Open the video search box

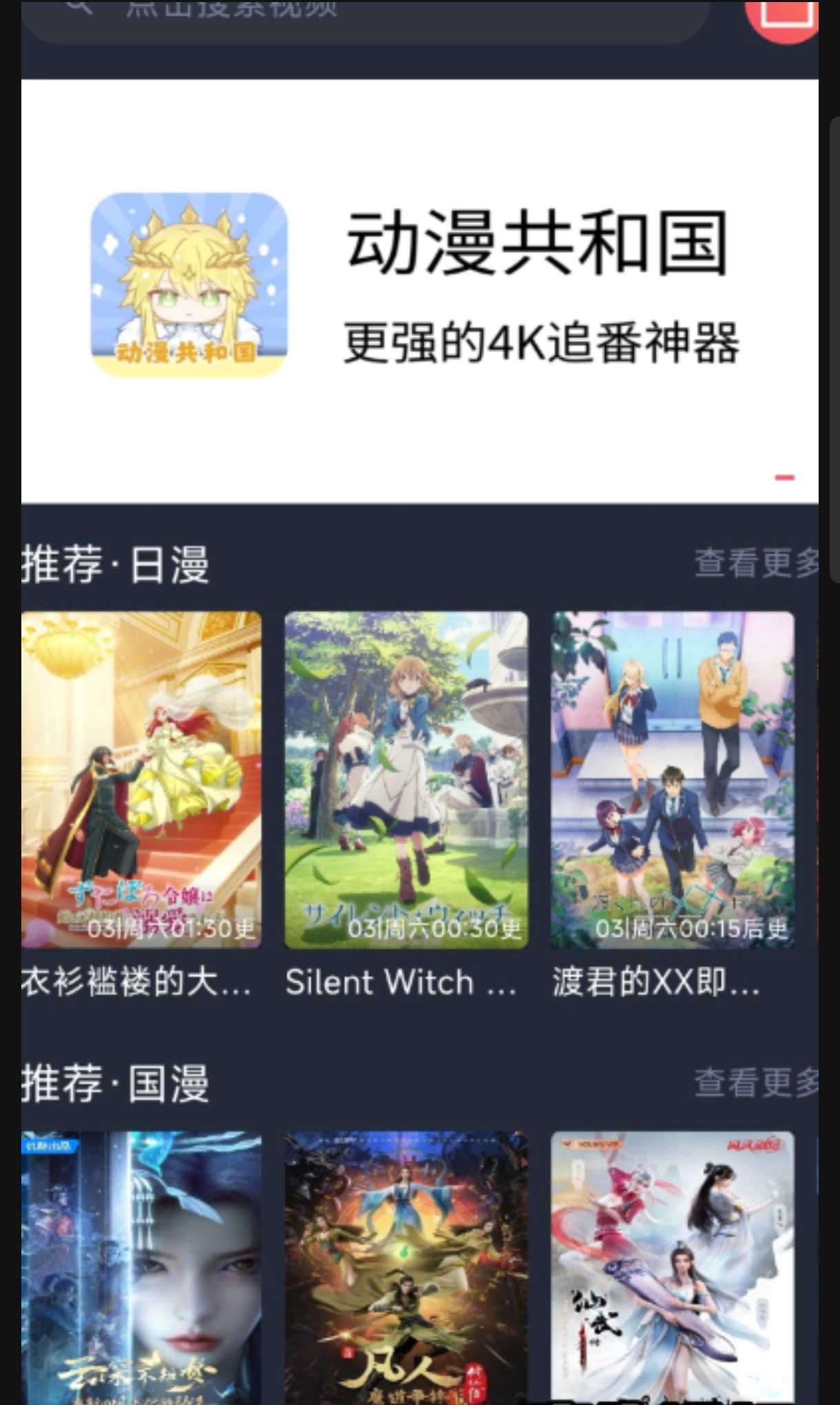(365, 15)
